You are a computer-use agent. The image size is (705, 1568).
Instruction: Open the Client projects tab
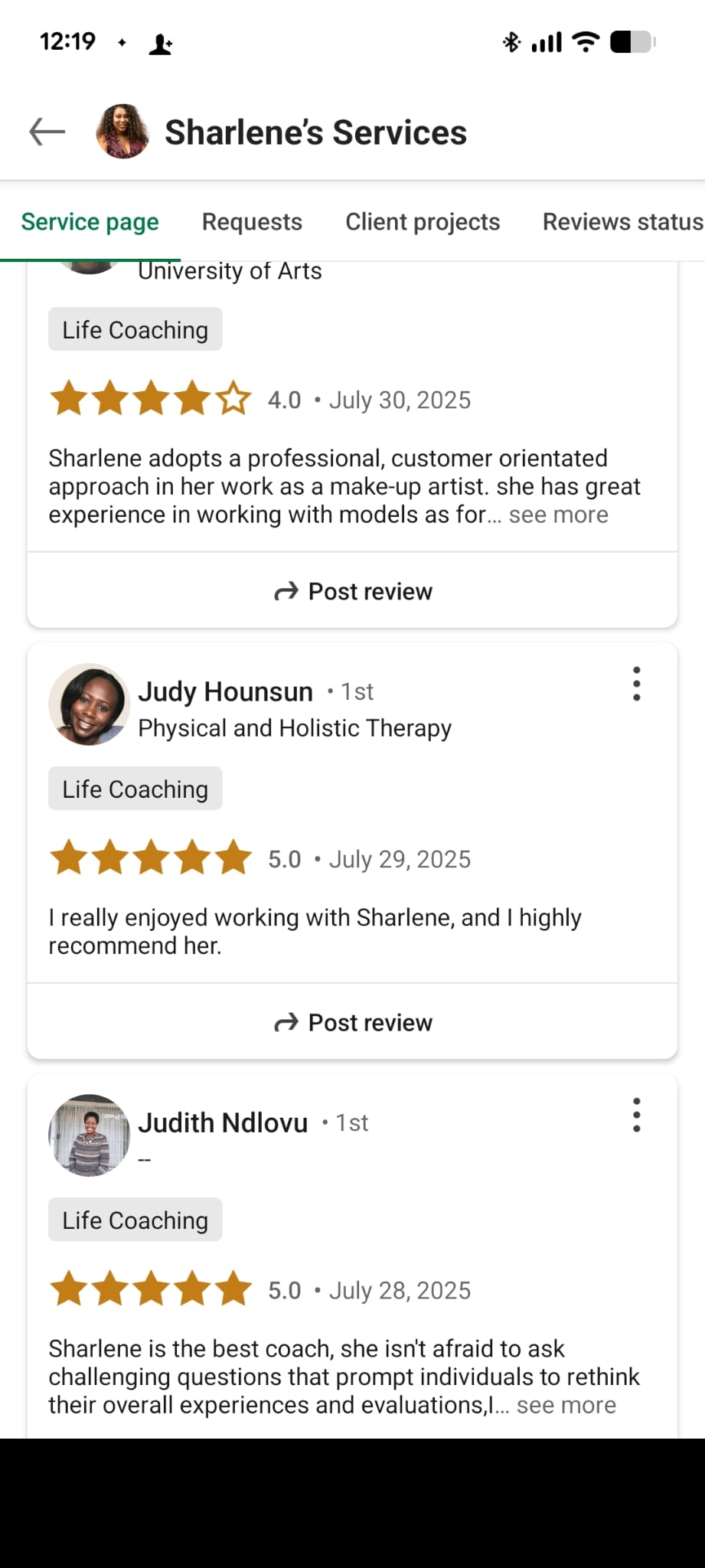coord(423,222)
